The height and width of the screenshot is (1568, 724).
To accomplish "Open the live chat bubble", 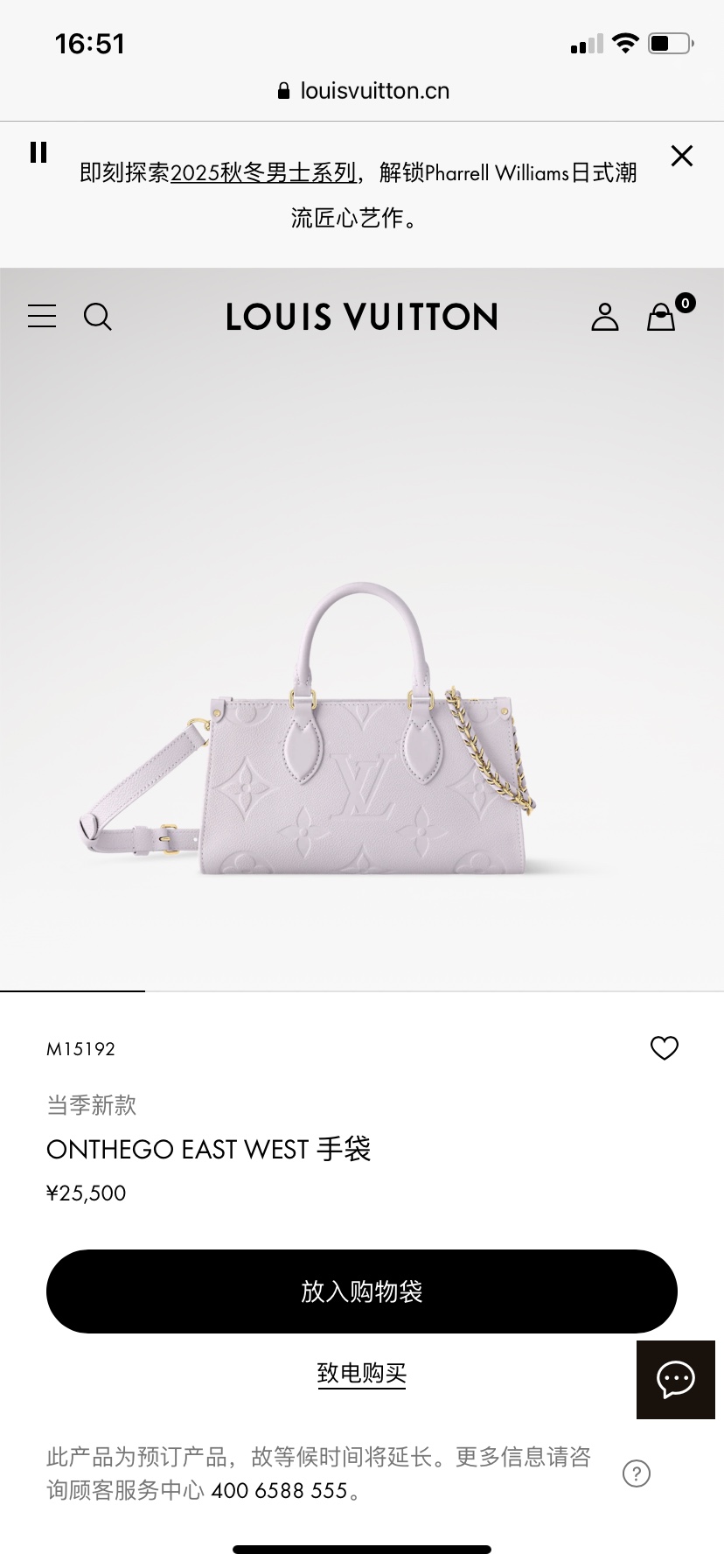I will pyautogui.click(x=675, y=1380).
